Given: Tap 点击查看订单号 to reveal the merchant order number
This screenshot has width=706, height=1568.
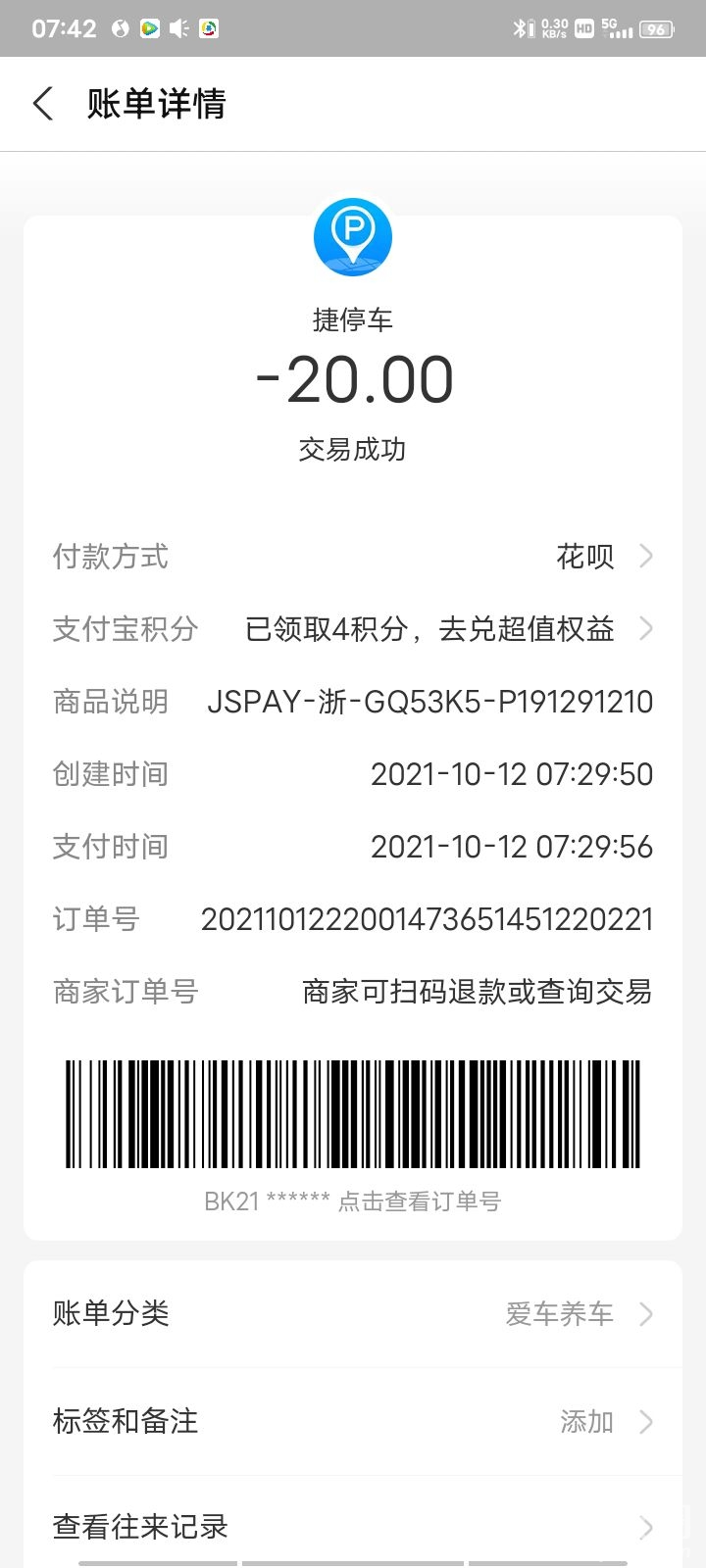Looking at the screenshot, I should coord(419,1201).
